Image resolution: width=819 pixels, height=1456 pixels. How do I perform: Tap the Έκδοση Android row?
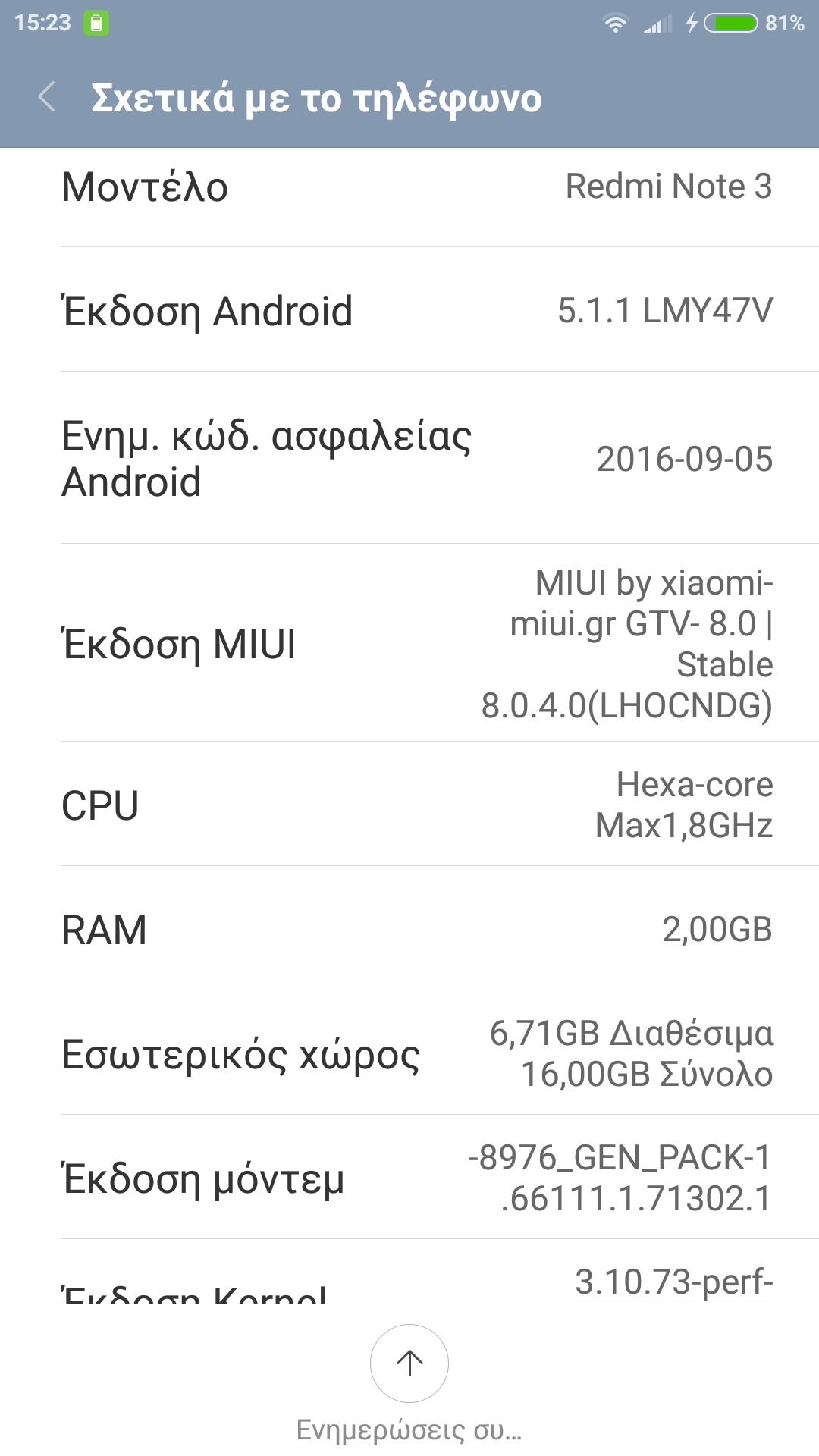tap(409, 309)
